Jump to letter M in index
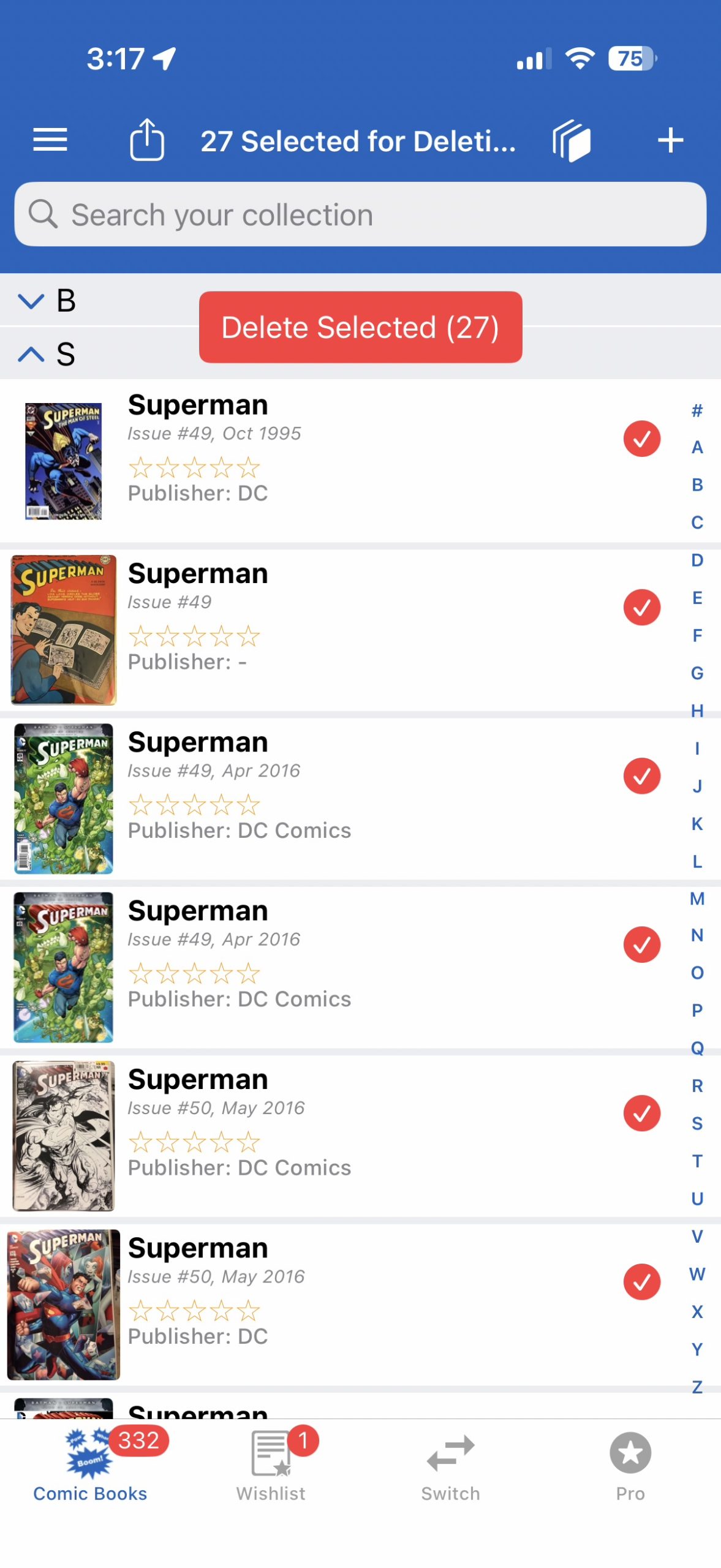721x1568 pixels. (x=696, y=899)
